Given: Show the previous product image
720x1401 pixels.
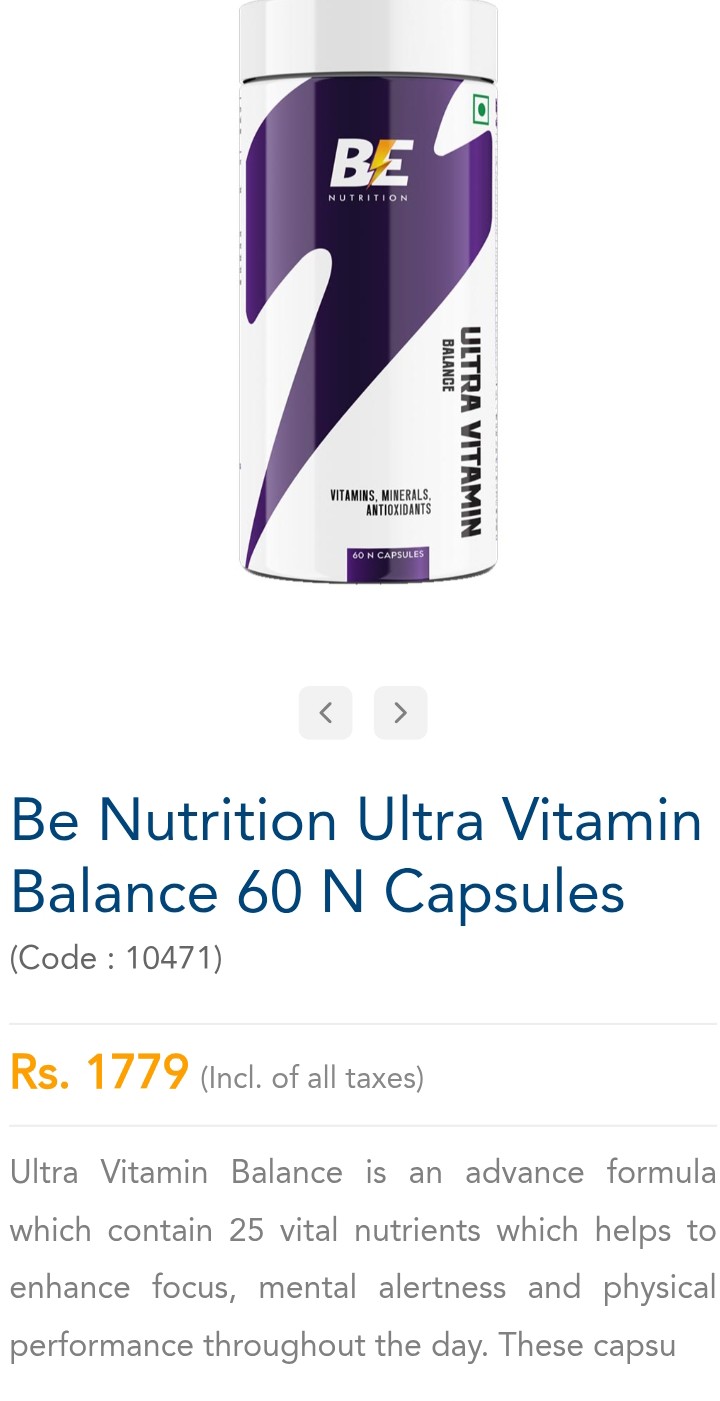Looking at the screenshot, I should point(325,712).
